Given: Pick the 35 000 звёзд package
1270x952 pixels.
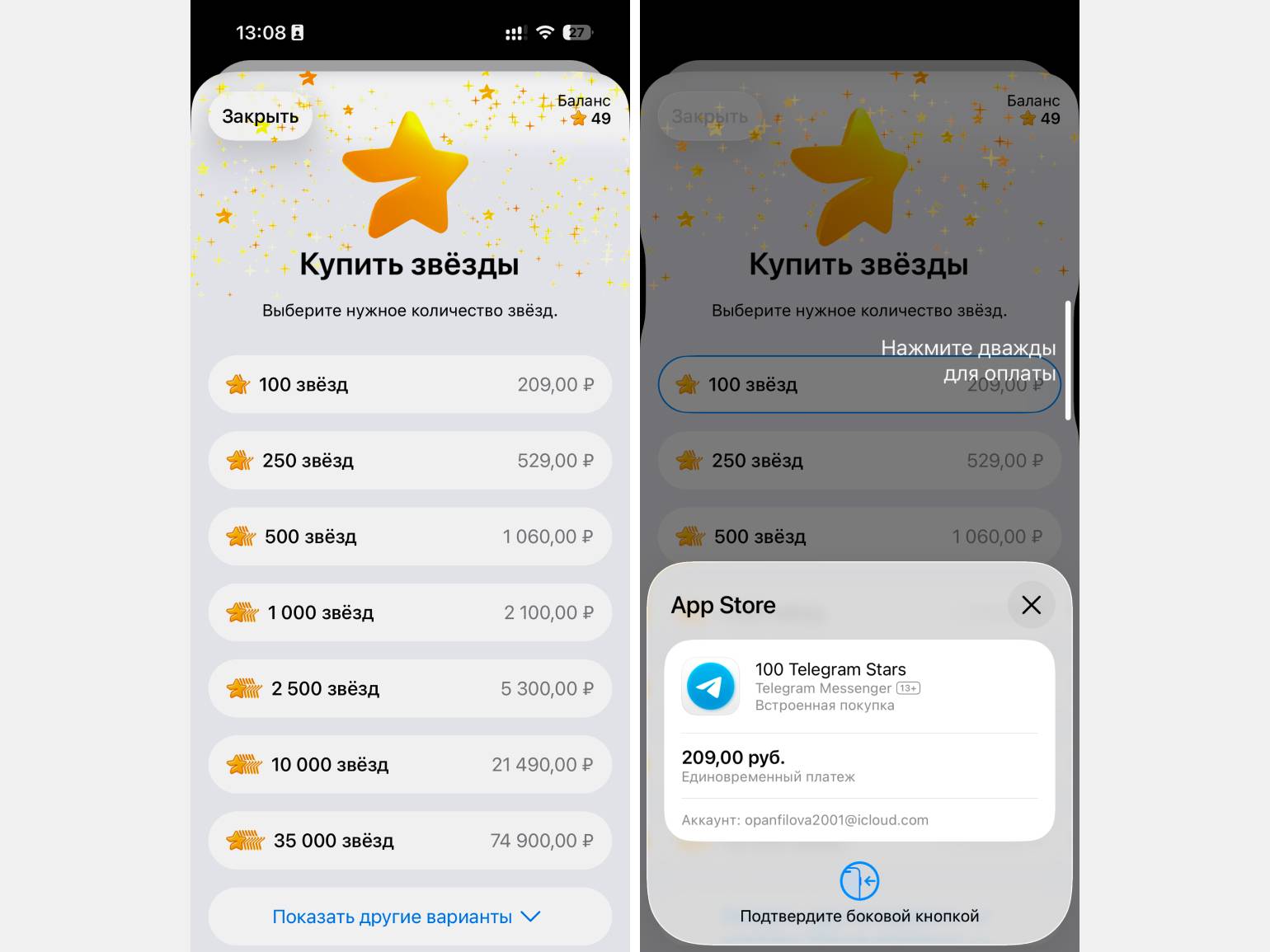Looking at the screenshot, I should coord(410,841).
